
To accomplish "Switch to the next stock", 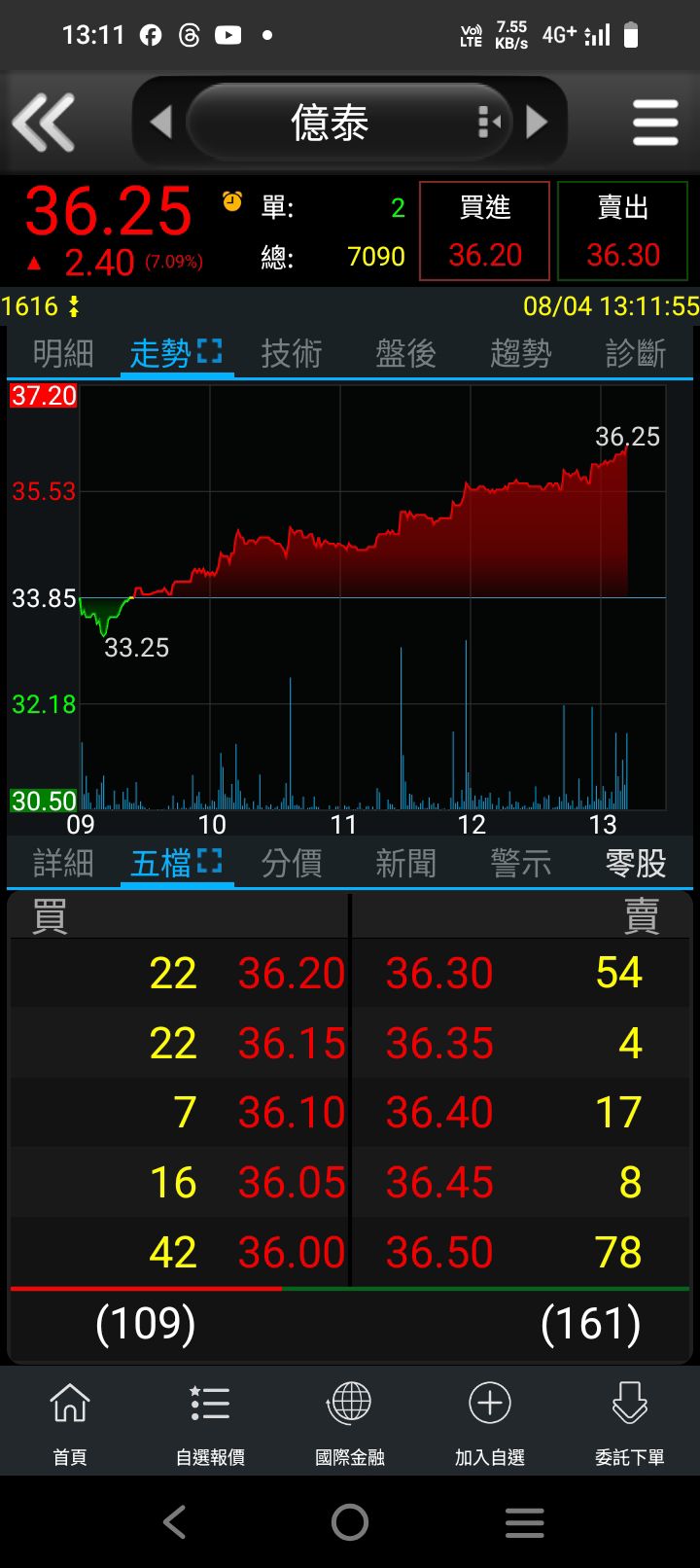I will pos(537,123).
